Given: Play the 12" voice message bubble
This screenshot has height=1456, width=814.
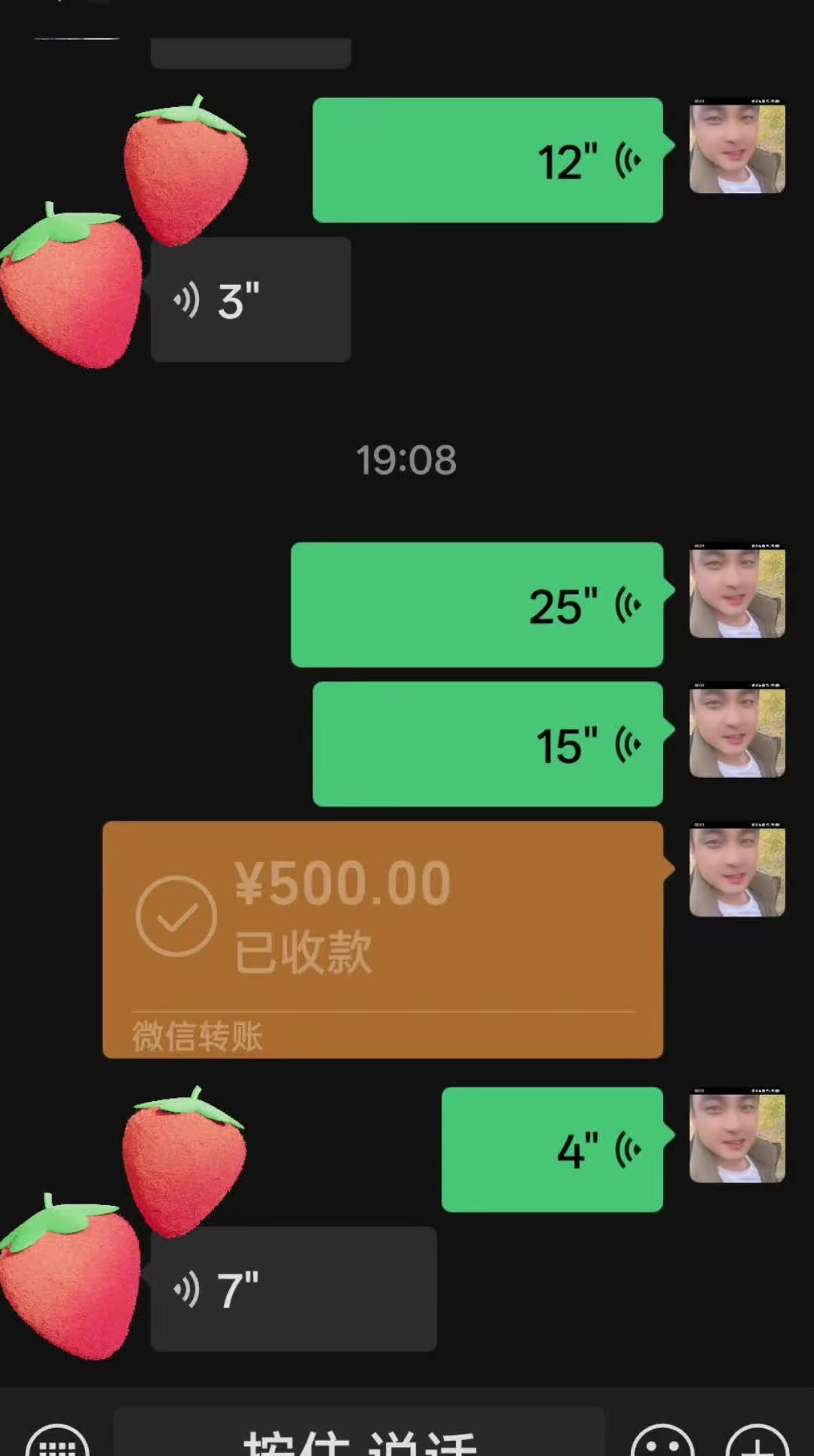Looking at the screenshot, I should click(x=488, y=160).
